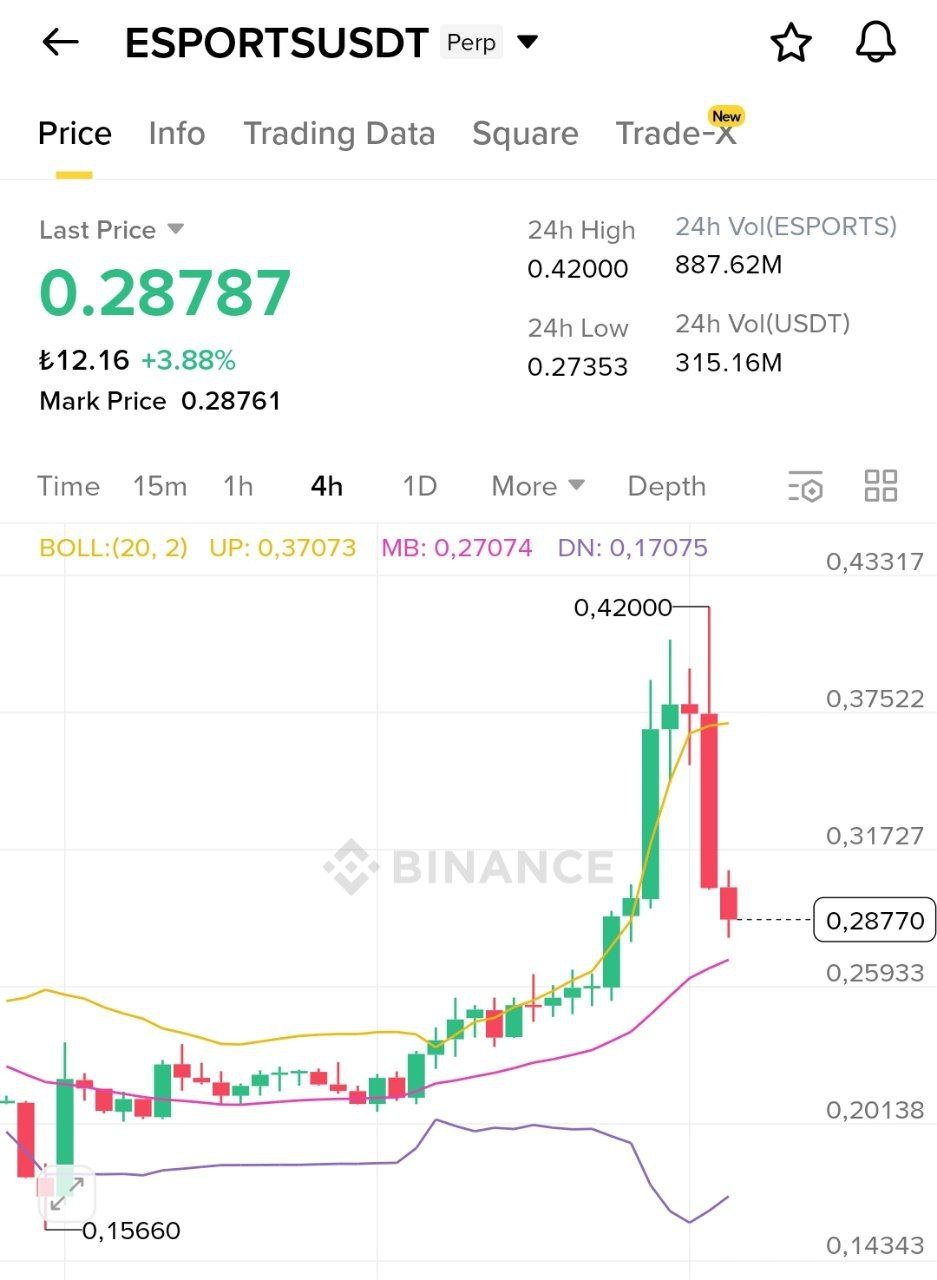Open the ESPORTSUSDT pair selector dropdown

click(528, 43)
